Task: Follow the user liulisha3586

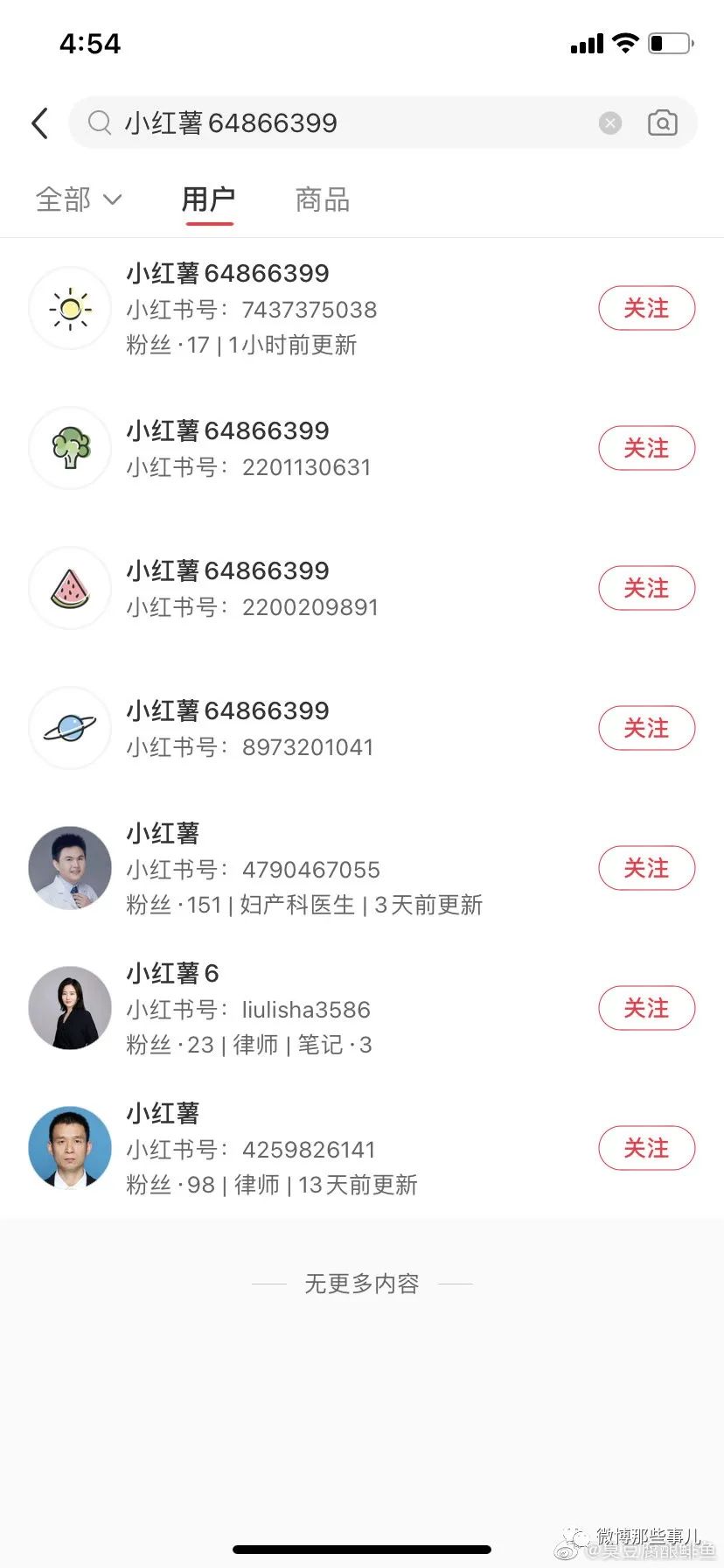Action: pos(646,1009)
